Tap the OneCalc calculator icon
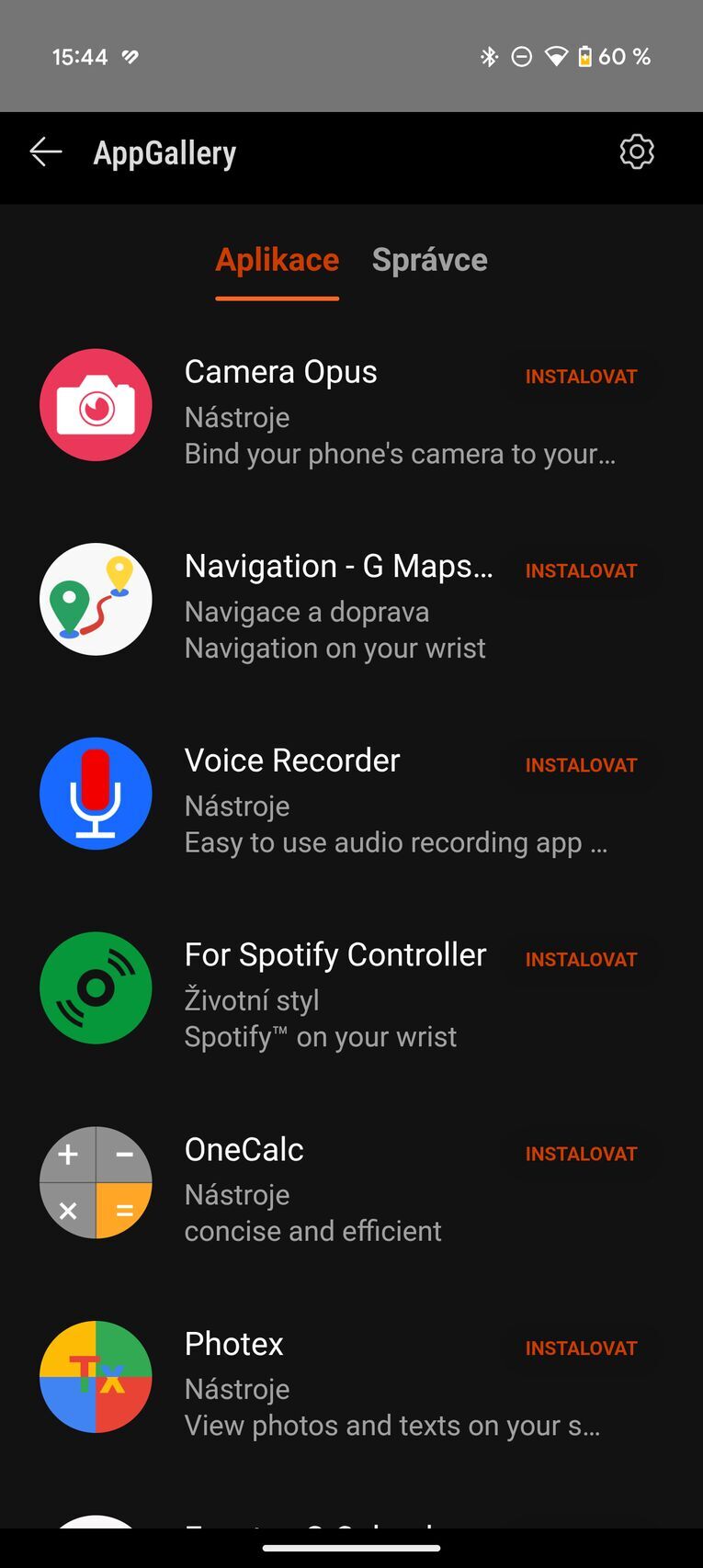The height and width of the screenshot is (1568, 703). click(96, 1182)
